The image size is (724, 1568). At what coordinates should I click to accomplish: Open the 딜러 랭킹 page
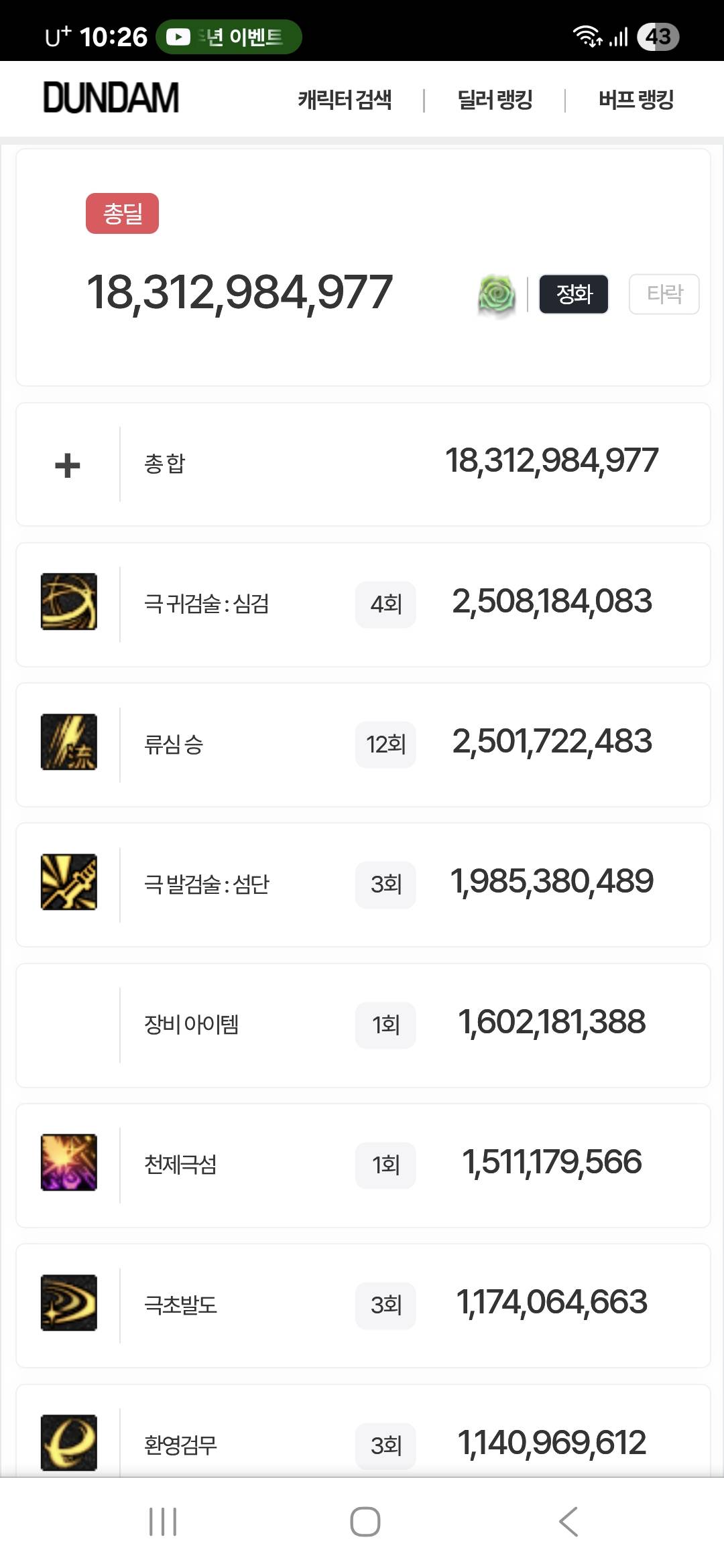click(x=495, y=100)
